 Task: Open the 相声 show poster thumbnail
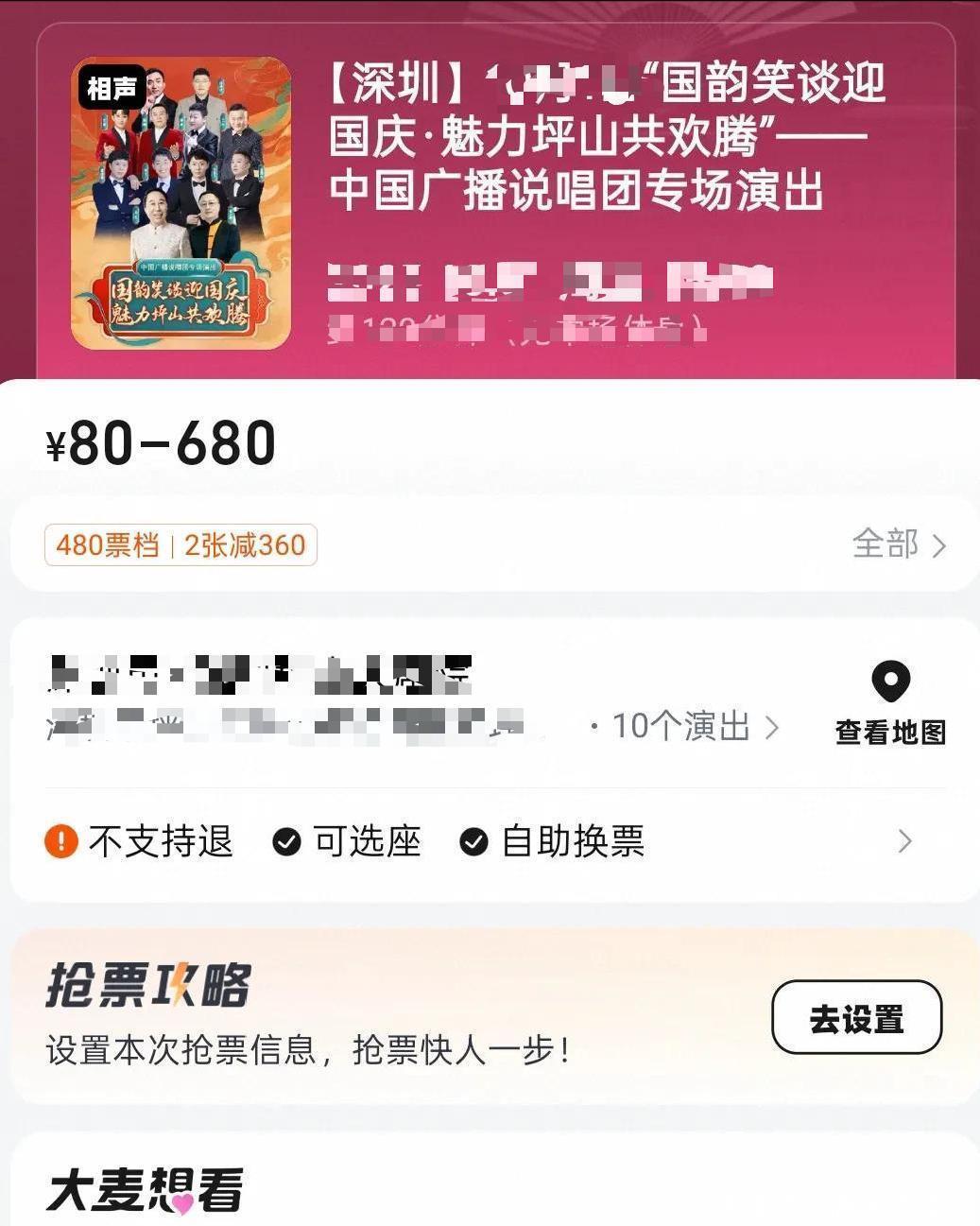click(x=181, y=203)
